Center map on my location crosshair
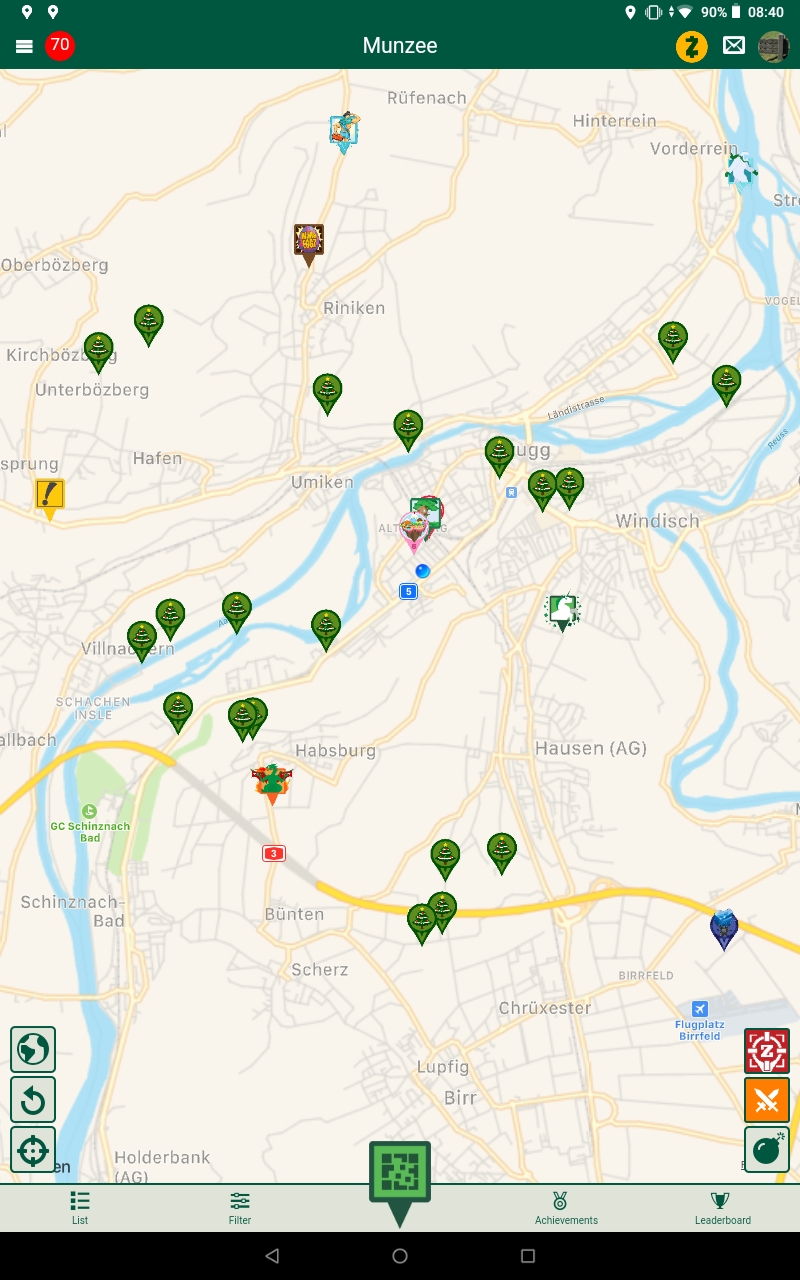The width and height of the screenshot is (800, 1280). [x=33, y=1150]
